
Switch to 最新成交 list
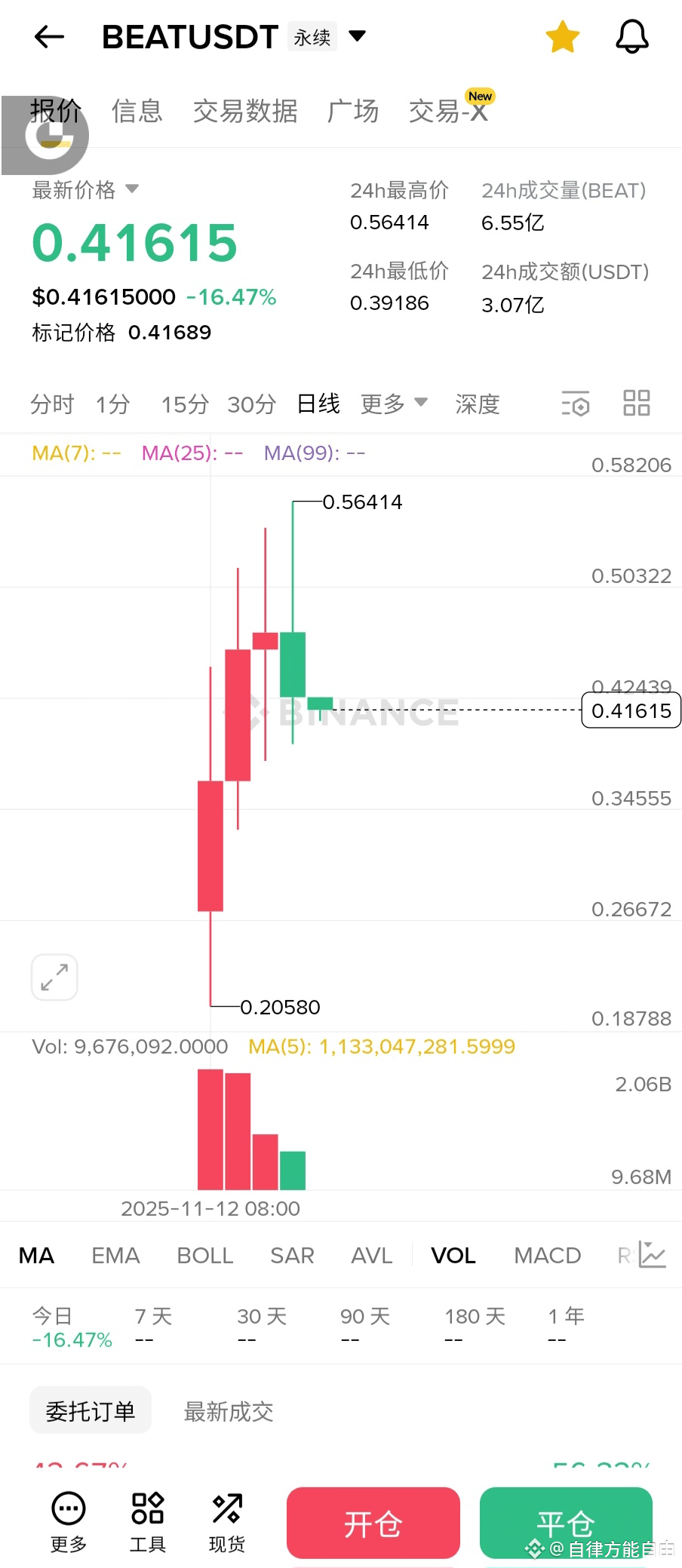click(229, 1411)
